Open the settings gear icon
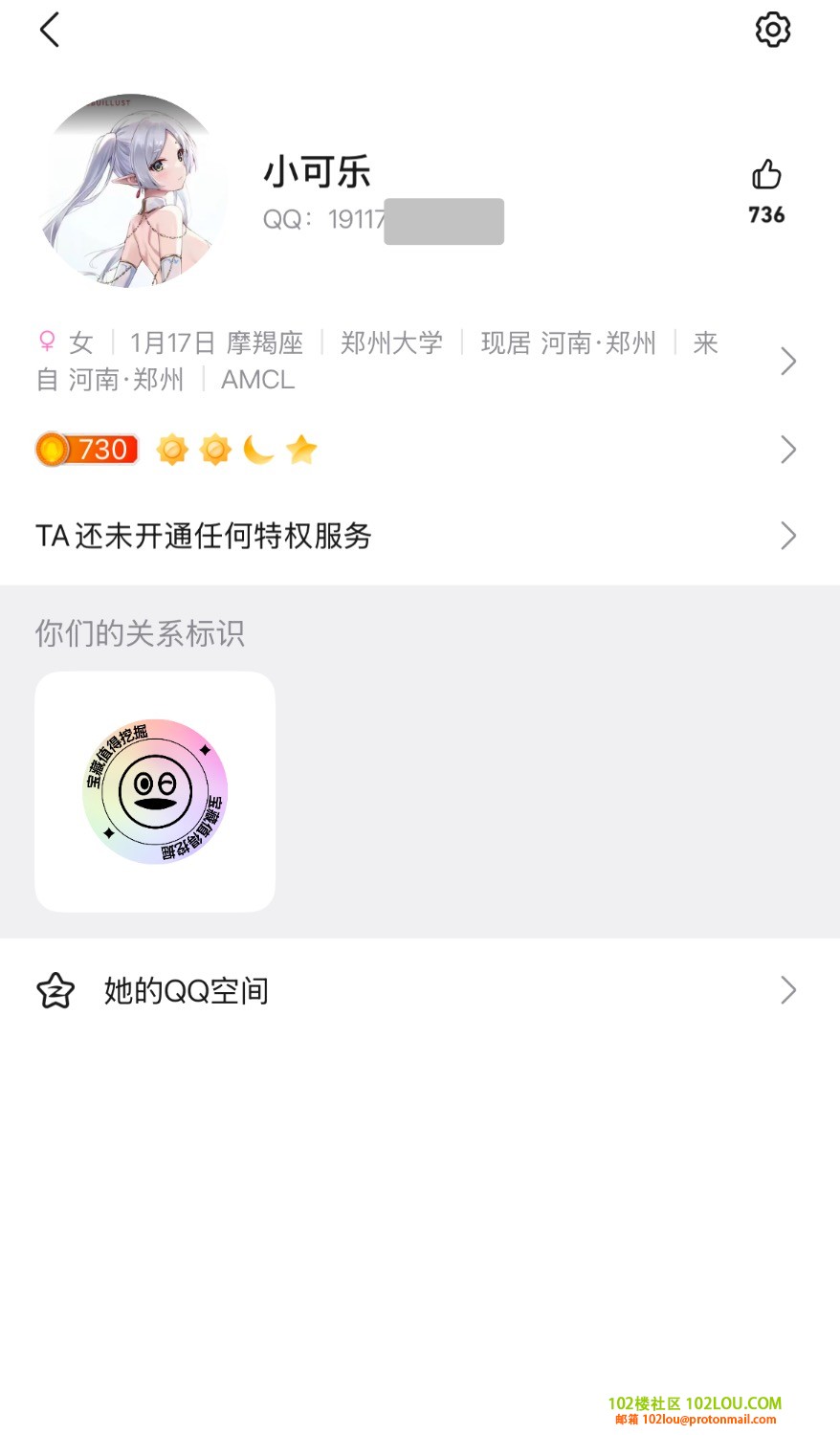Image resolution: width=840 pixels, height=1435 pixels. click(x=772, y=30)
